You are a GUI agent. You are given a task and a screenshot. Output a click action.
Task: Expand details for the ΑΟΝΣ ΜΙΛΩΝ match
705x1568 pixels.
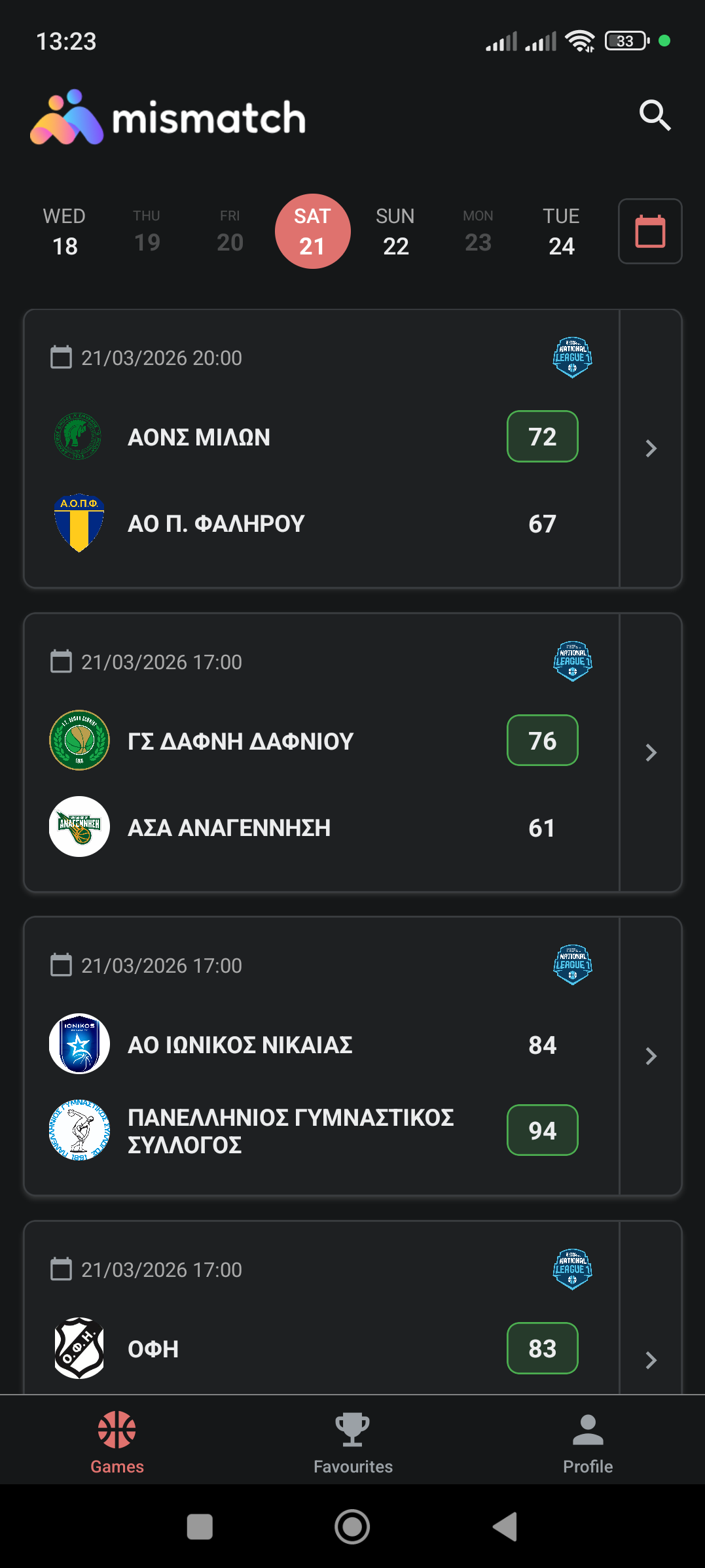click(650, 448)
